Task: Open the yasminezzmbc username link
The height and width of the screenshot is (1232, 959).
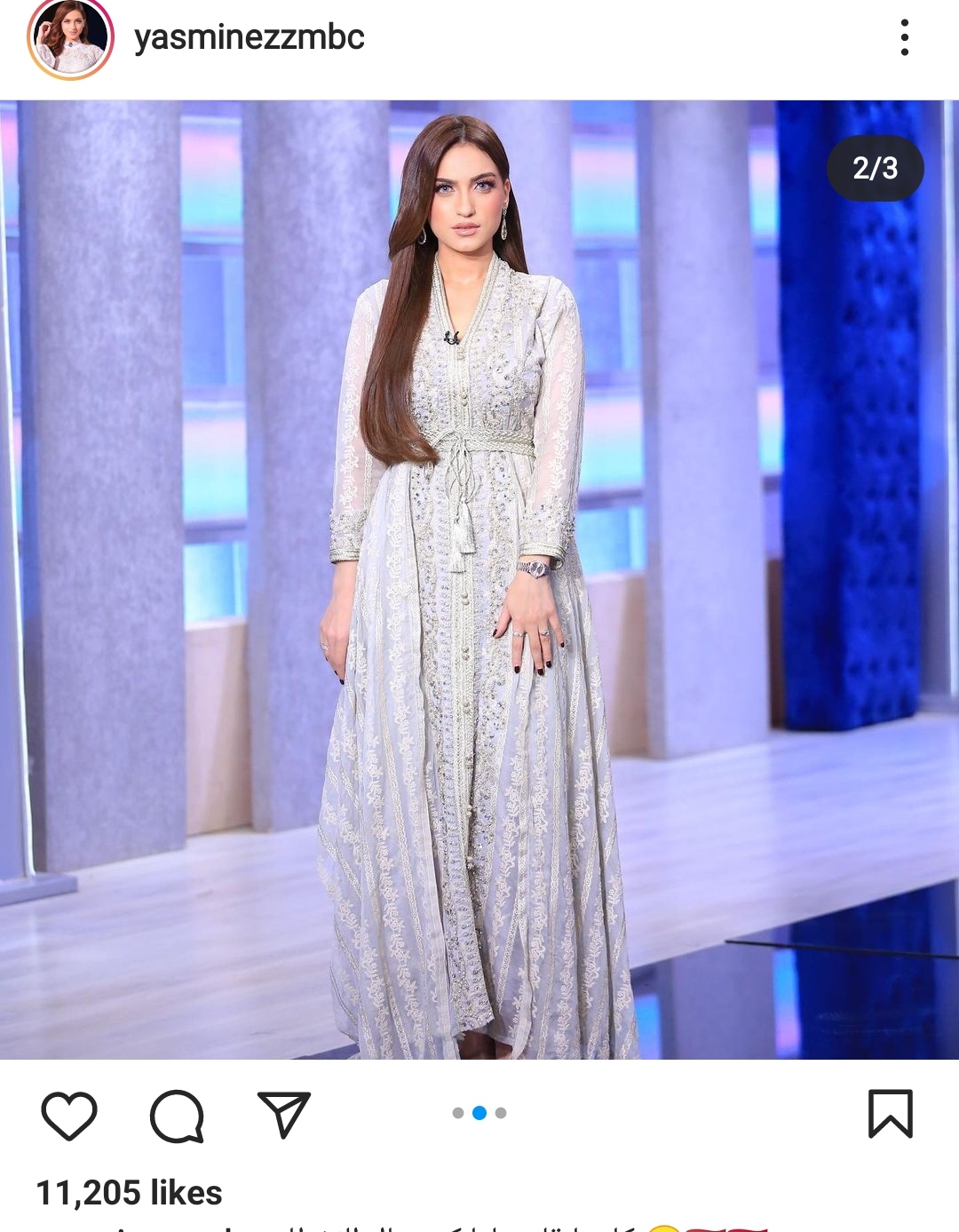Action: [249, 37]
